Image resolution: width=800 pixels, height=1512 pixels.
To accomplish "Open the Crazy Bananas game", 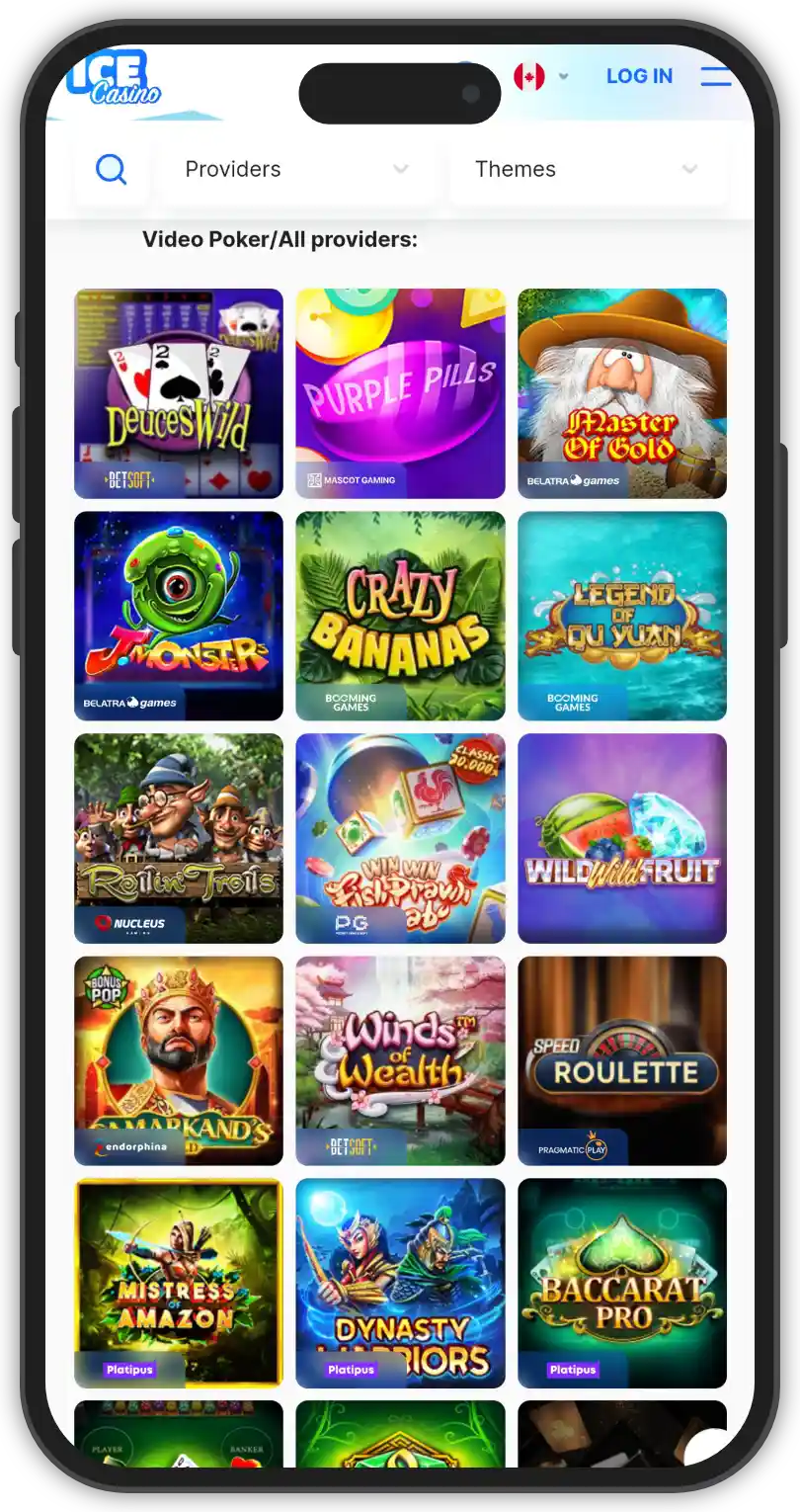I will coord(400,616).
